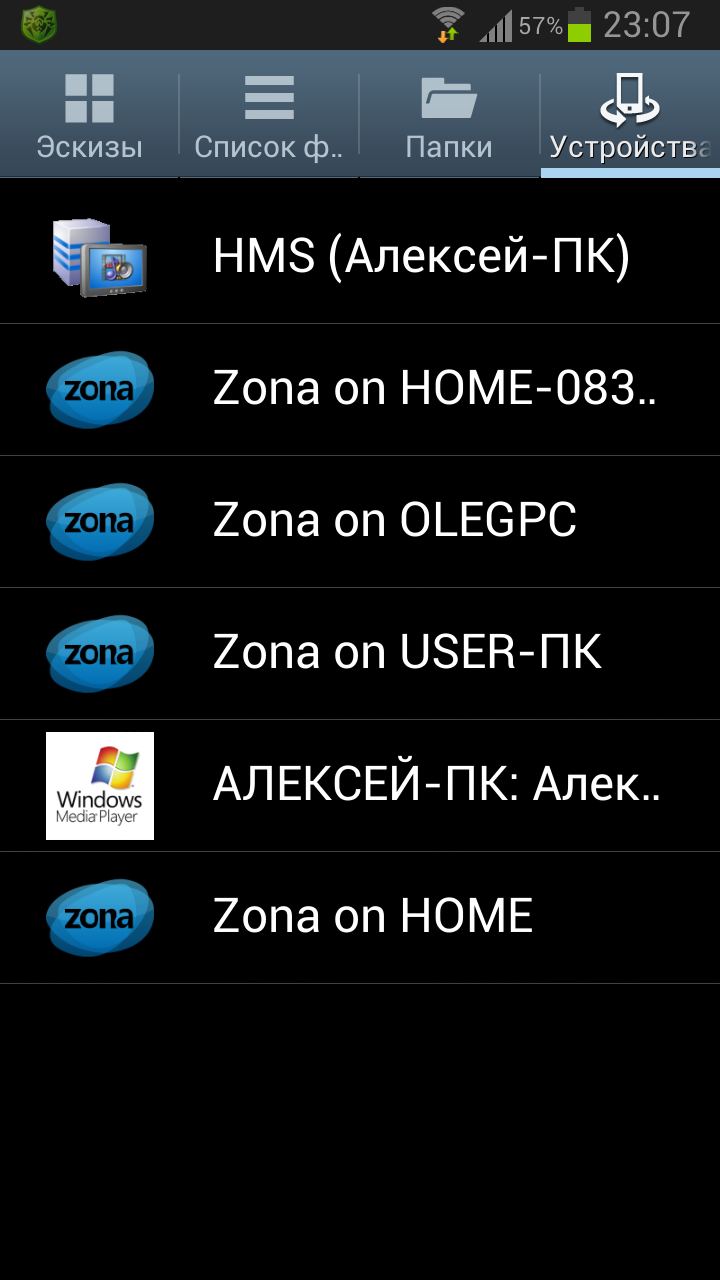
Task: Switch to the Список ф.. tab
Action: (x=268, y=116)
